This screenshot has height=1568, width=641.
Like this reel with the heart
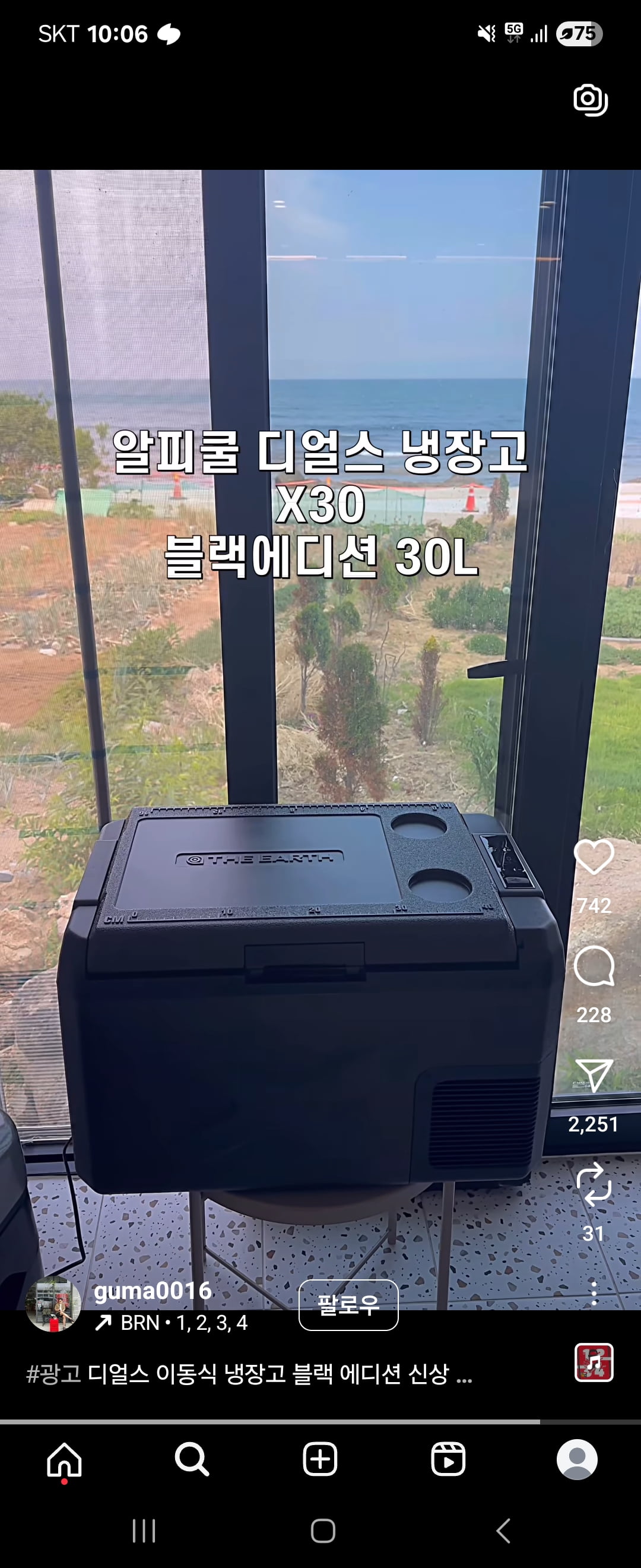pos(593,857)
